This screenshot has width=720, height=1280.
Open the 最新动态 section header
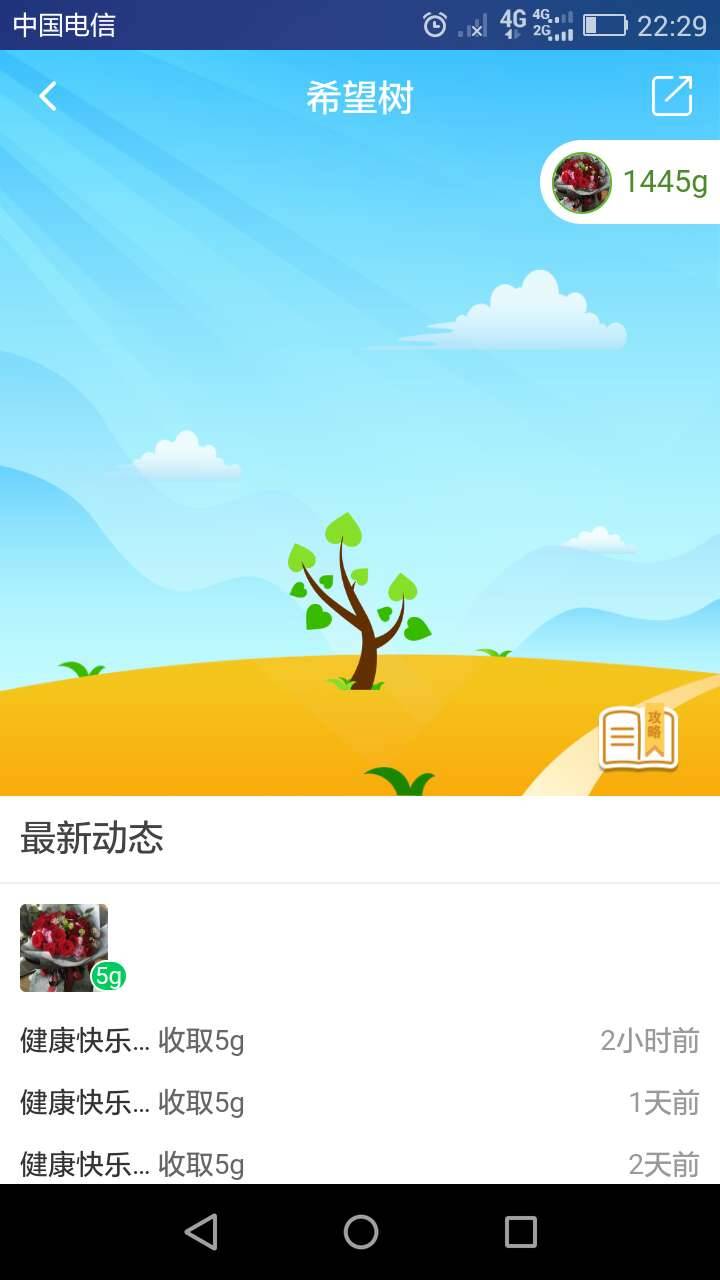pyautogui.click(x=92, y=840)
